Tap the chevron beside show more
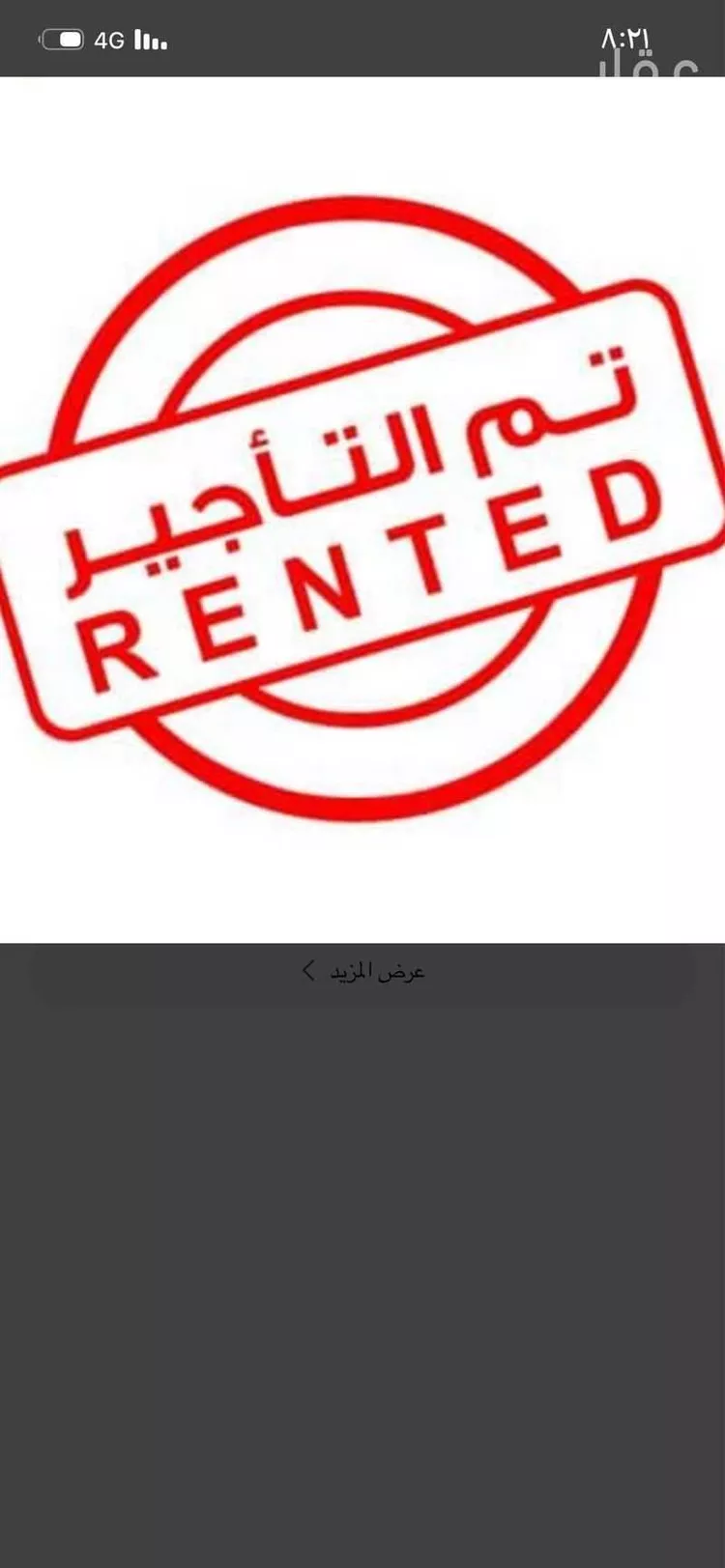 [309, 970]
